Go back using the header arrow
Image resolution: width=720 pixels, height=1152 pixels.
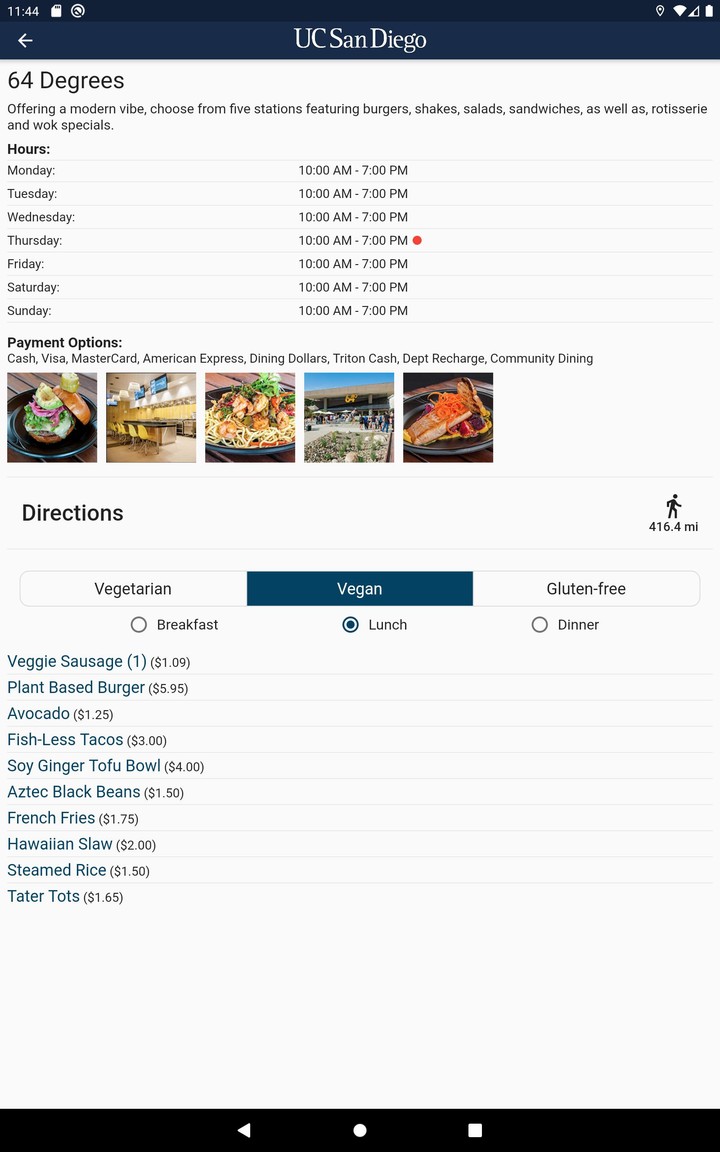click(25, 40)
